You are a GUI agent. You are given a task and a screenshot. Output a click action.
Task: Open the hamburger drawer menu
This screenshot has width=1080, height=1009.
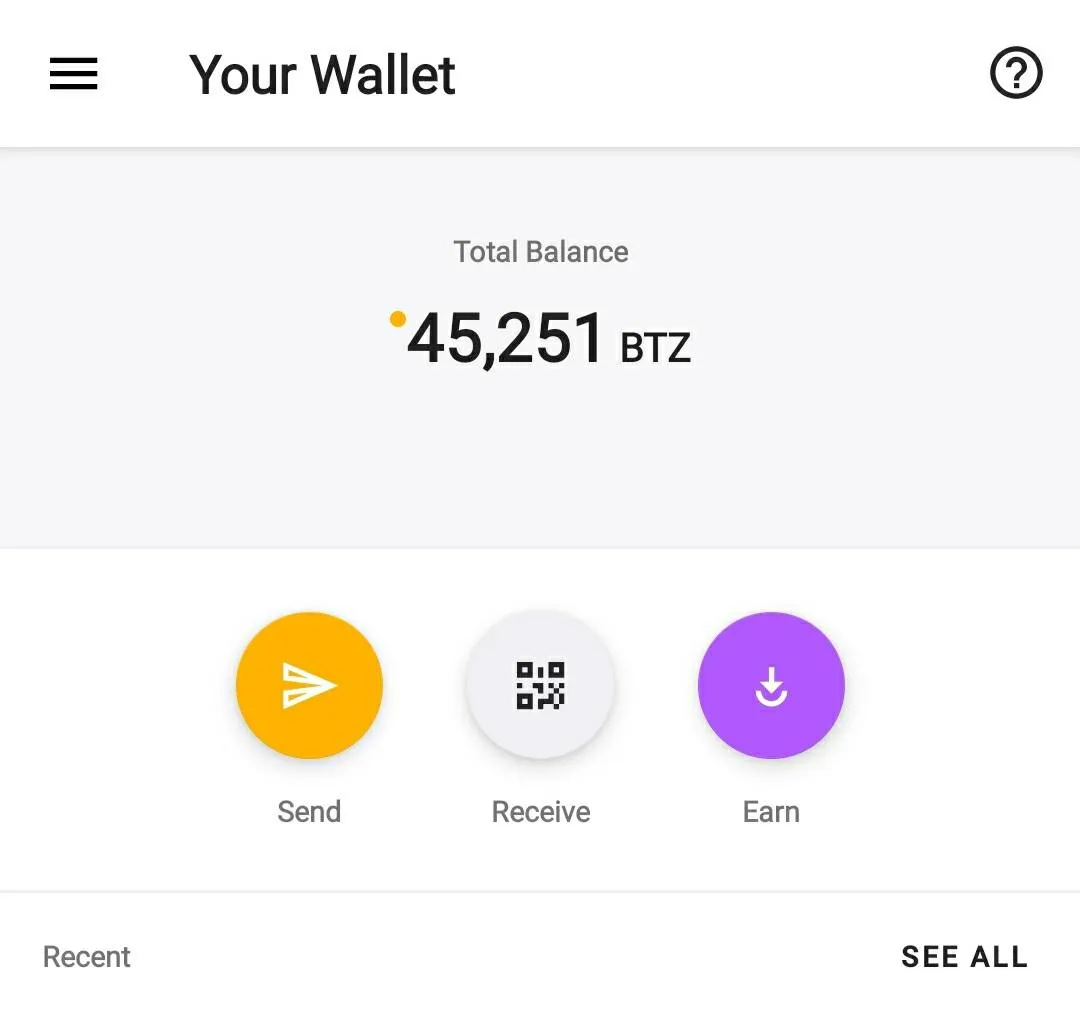click(x=74, y=74)
